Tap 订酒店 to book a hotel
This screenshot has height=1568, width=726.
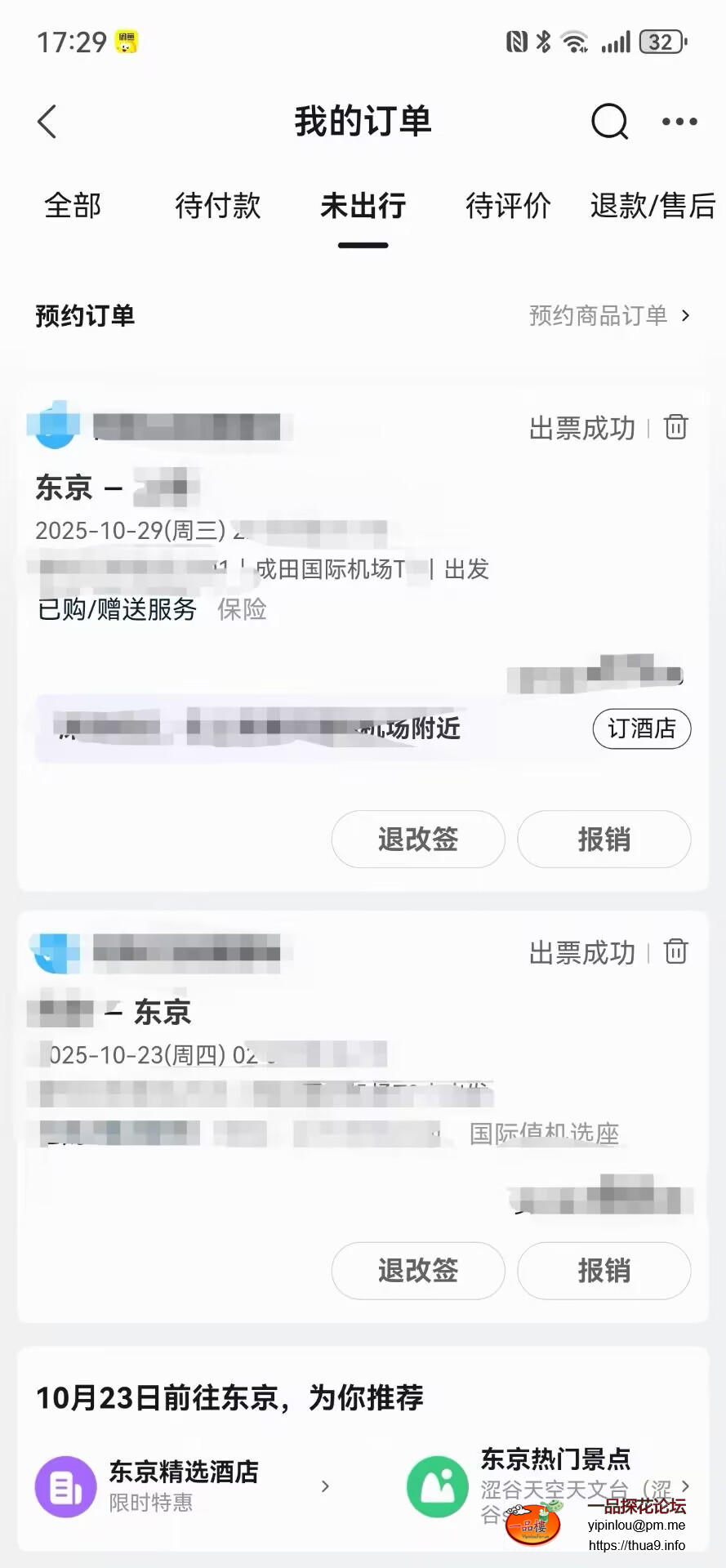click(x=642, y=728)
